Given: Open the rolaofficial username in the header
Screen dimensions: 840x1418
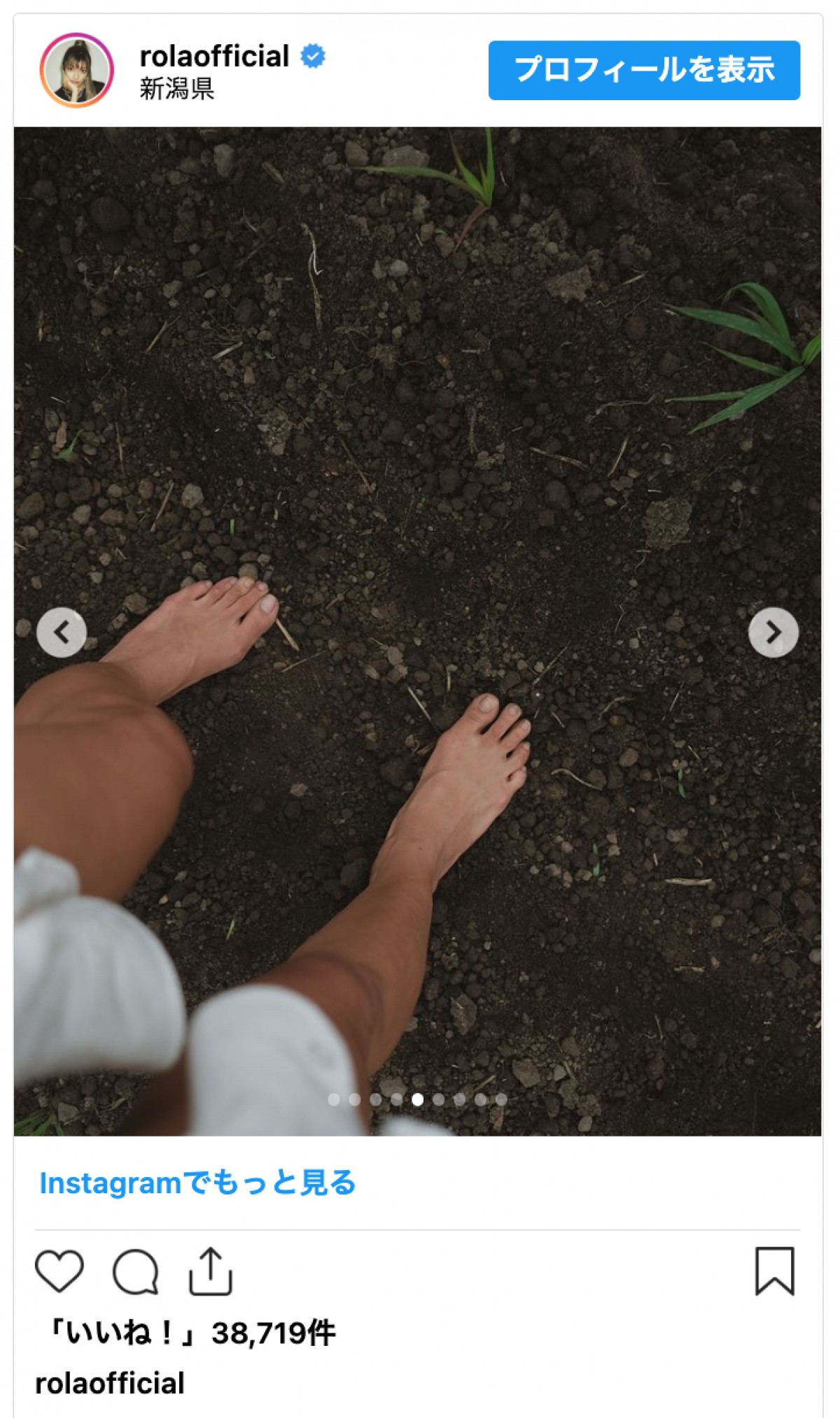Looking at the screenshot, I should click(214, 56).
